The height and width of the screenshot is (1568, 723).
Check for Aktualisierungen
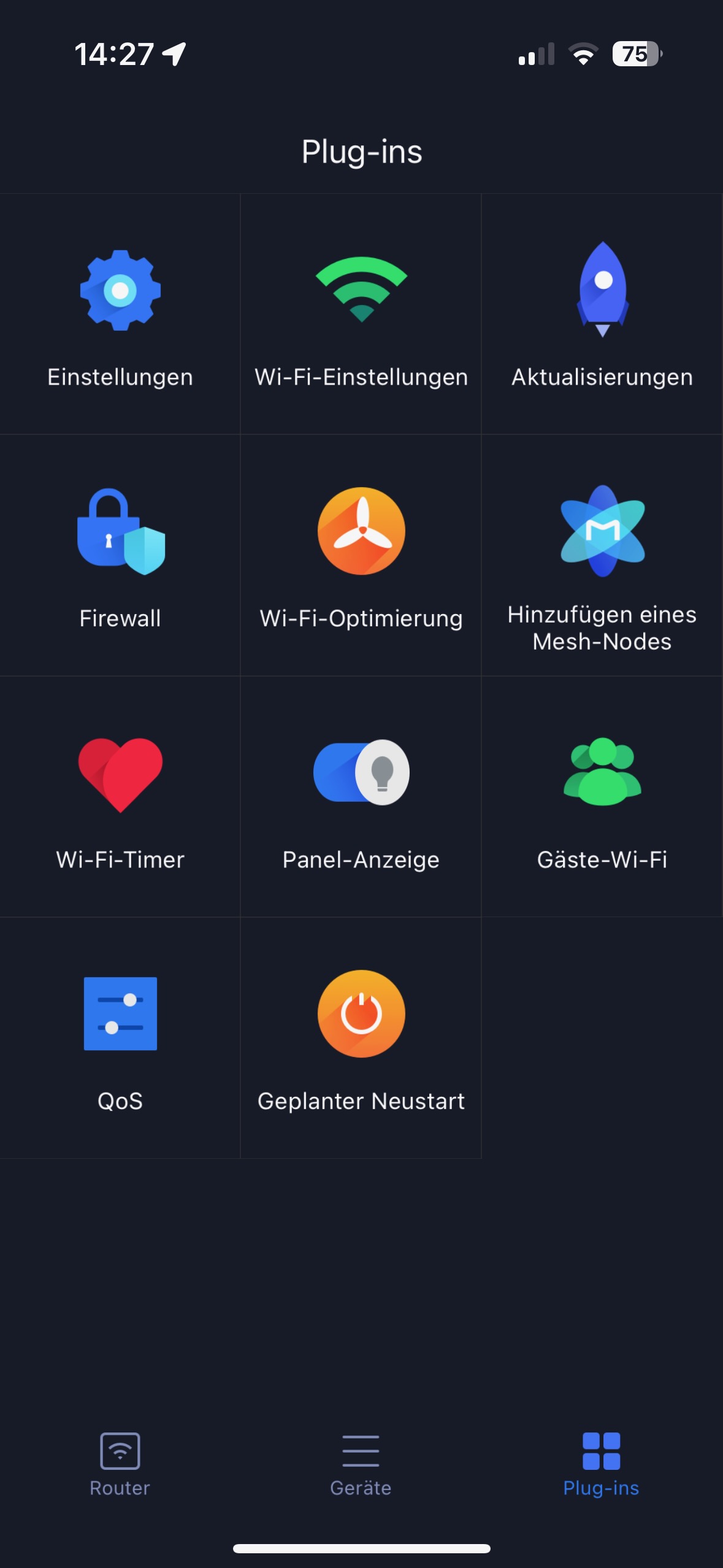pos(602,314)
